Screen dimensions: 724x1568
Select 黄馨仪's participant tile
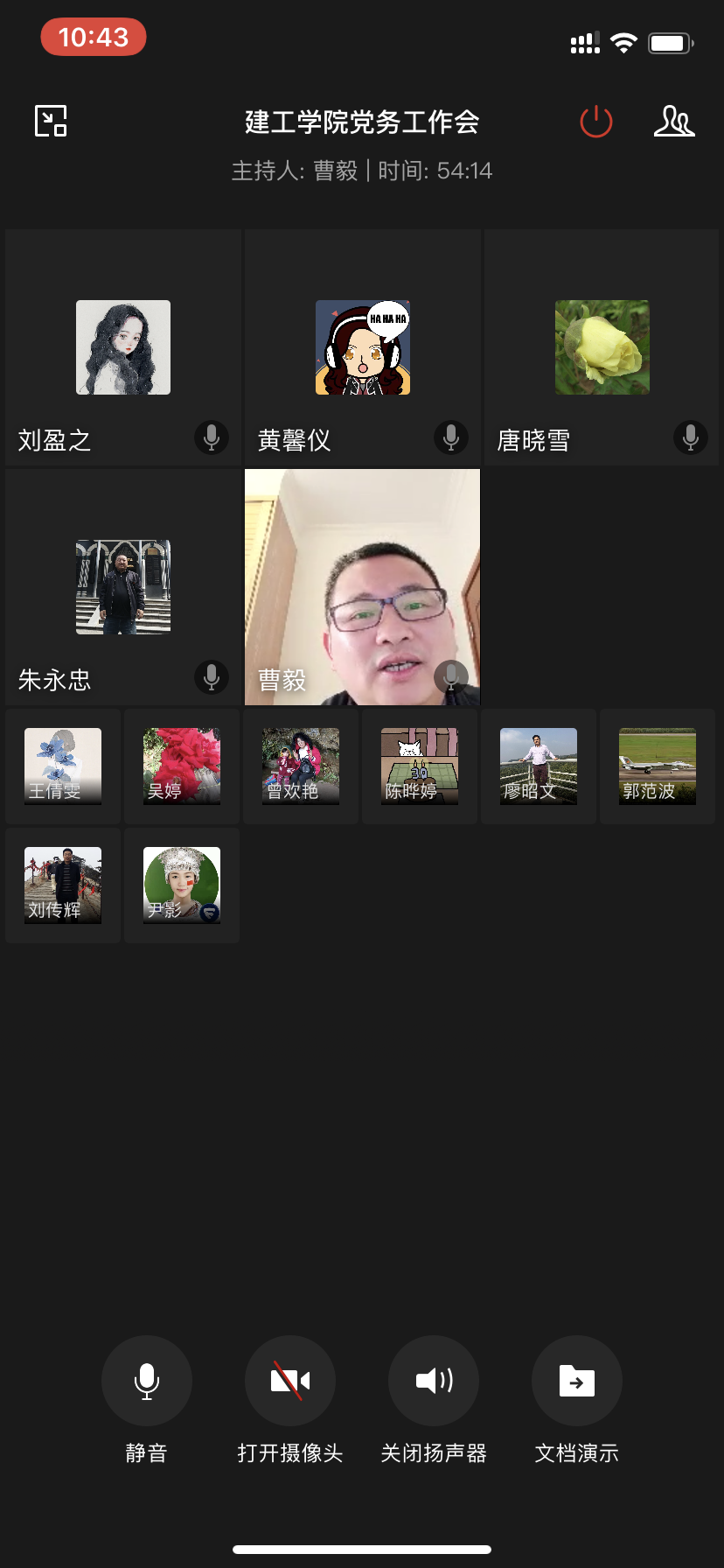click(x=363, y=347)
